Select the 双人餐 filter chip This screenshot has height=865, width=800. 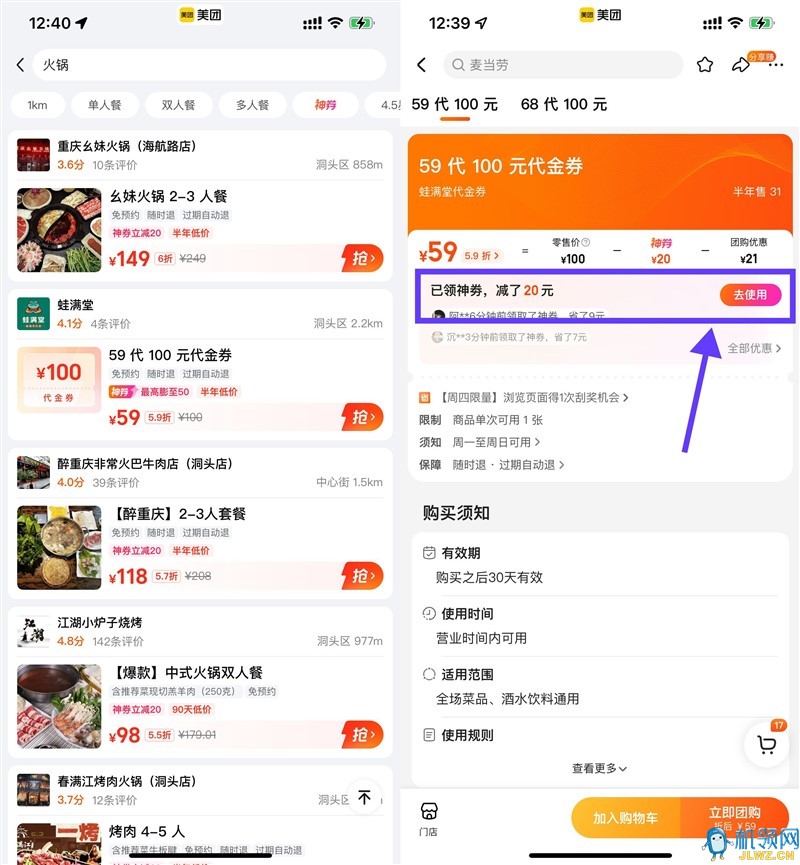(x=178, y=105)
